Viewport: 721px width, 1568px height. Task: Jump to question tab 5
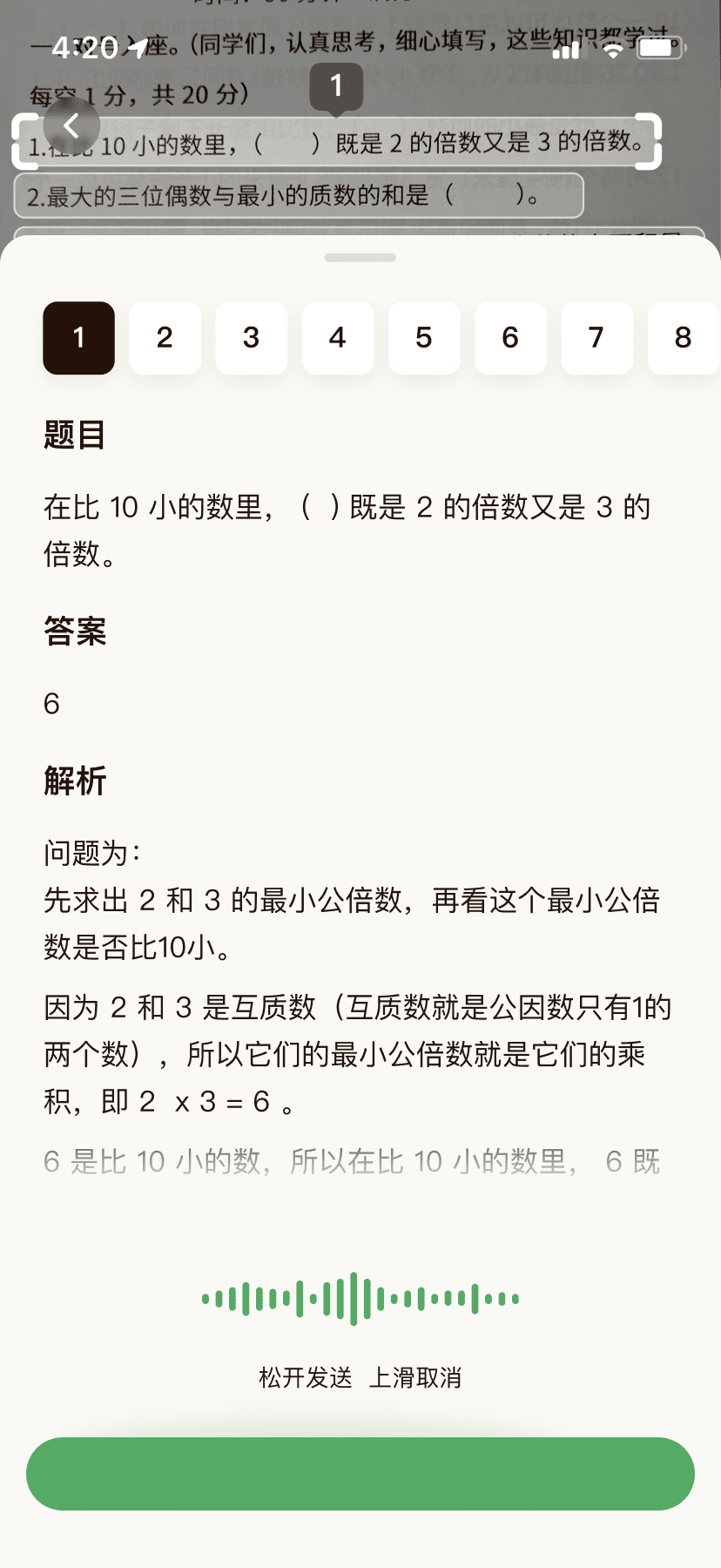tap(424, 338)
